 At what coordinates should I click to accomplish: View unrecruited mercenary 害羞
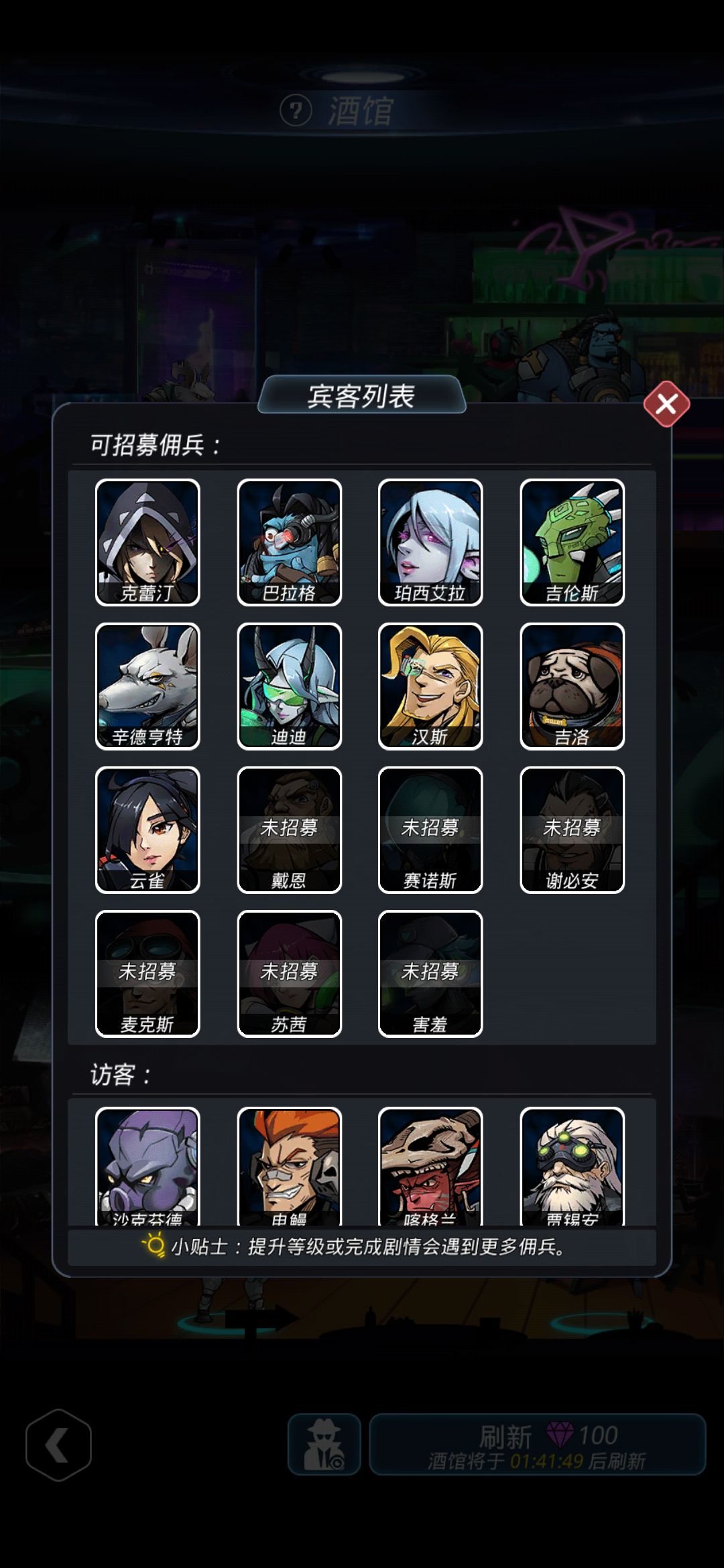click(x=430, y=974)
